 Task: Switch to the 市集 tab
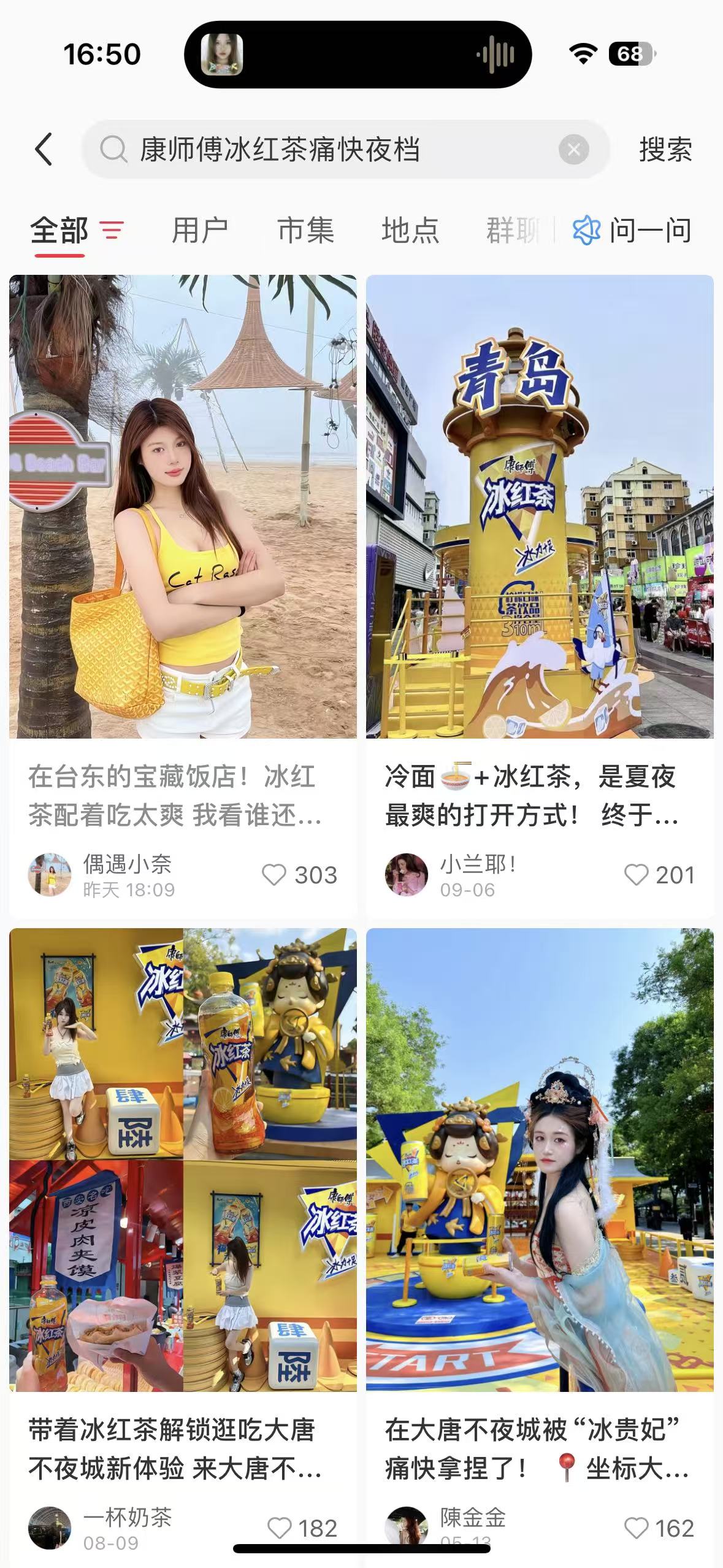tap(305, 231)
